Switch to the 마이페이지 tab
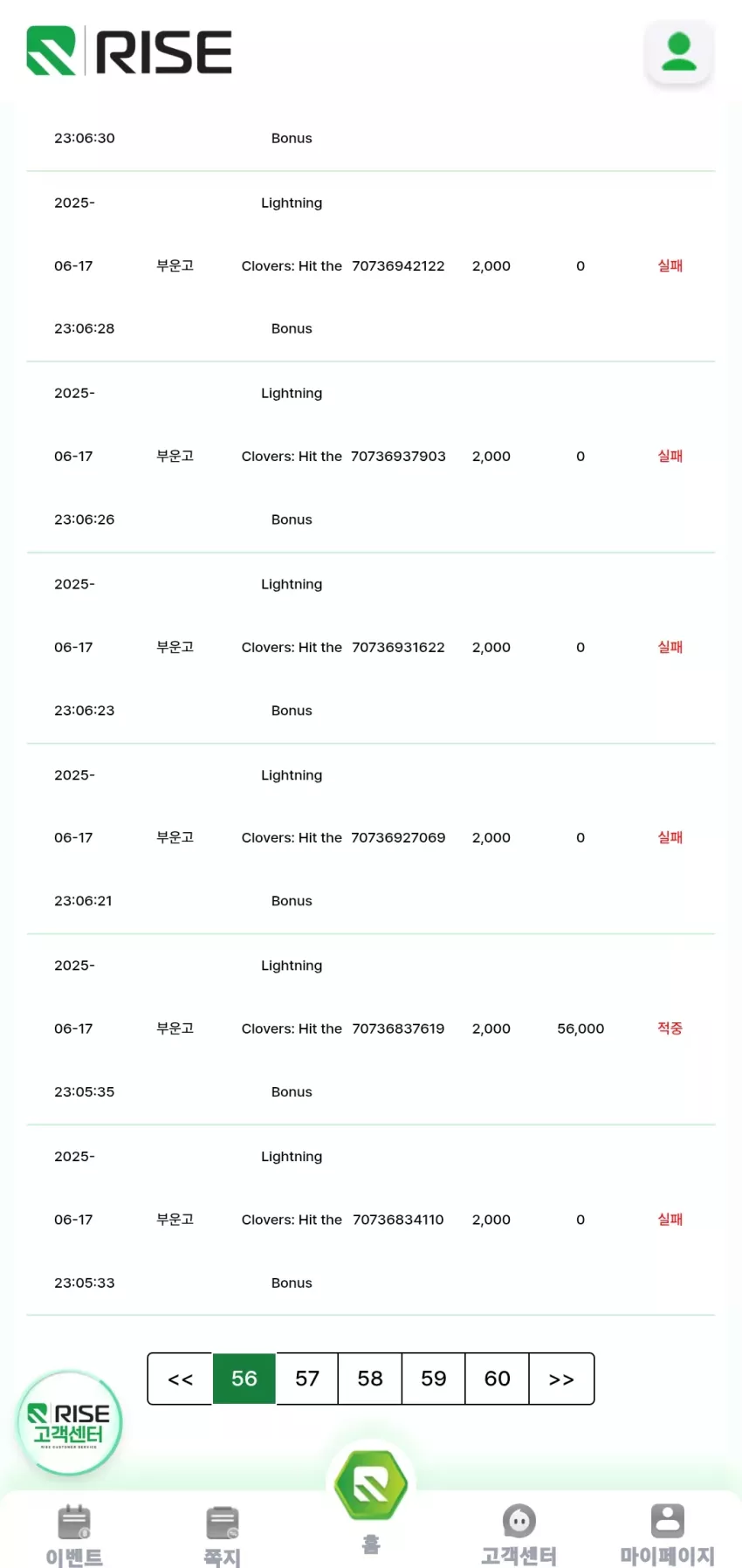Image resolution: width=742 pixels, height=1568 pixels. [667, 1535]
